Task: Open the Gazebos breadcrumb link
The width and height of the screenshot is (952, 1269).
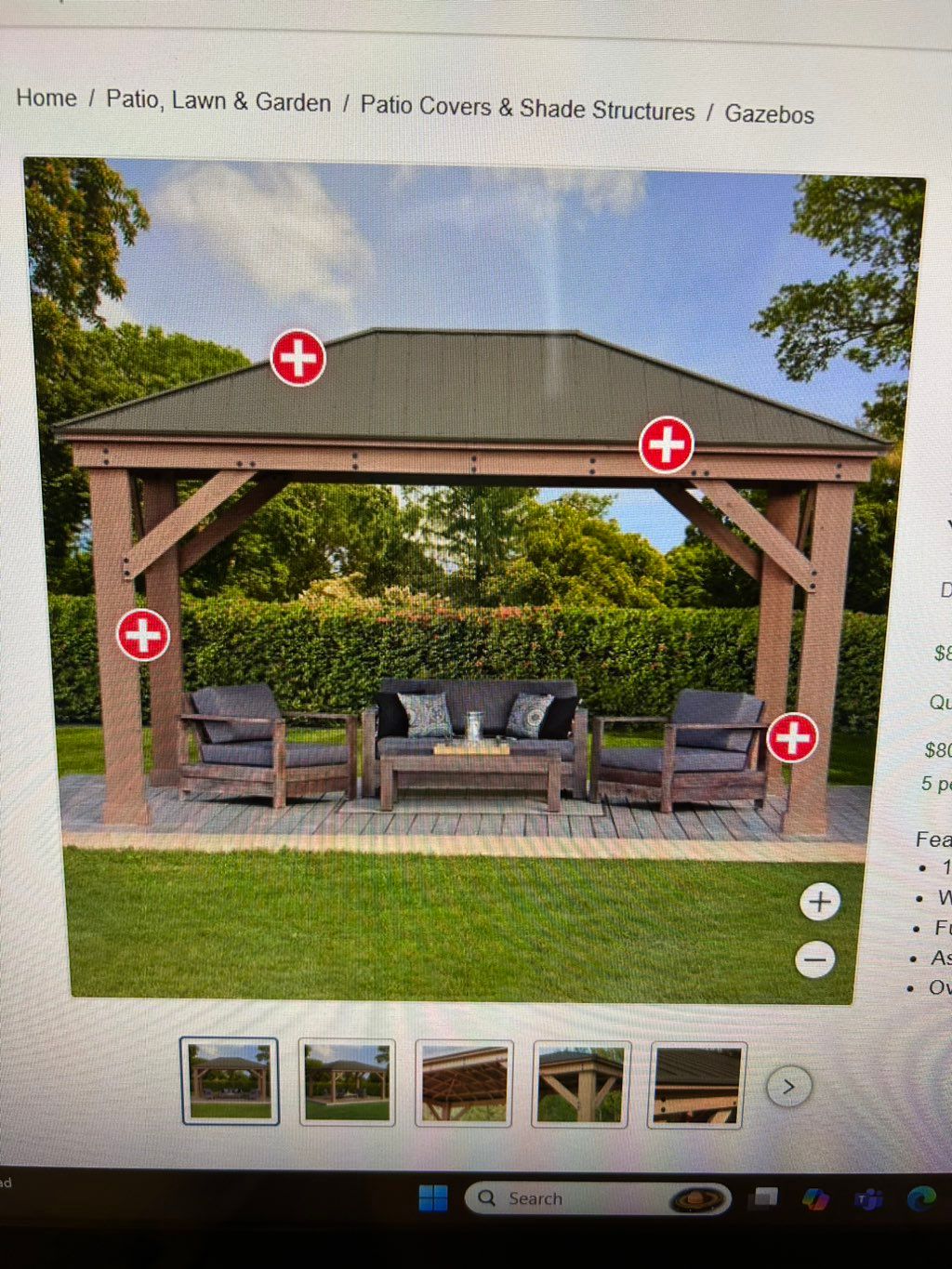Action: point(769,114)
